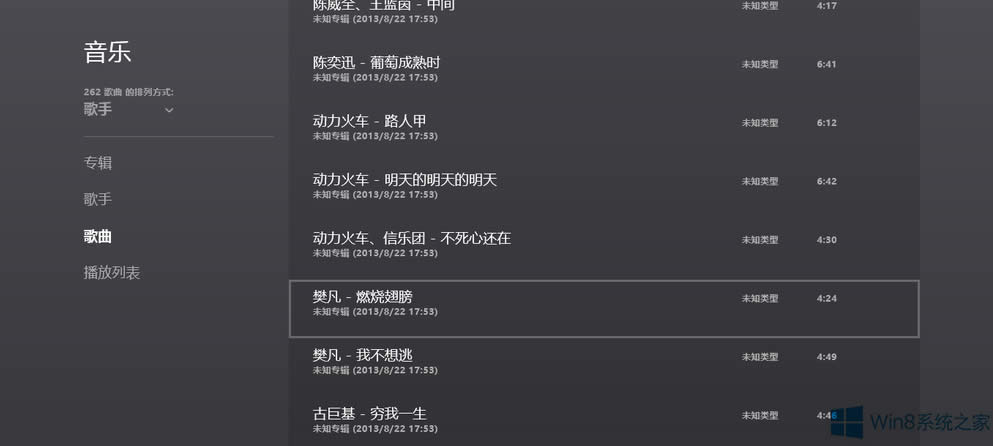Switch to the 歌手 view in sidebar
The image size is (993, 446).
pyautogui.click(x=98, y=199)
